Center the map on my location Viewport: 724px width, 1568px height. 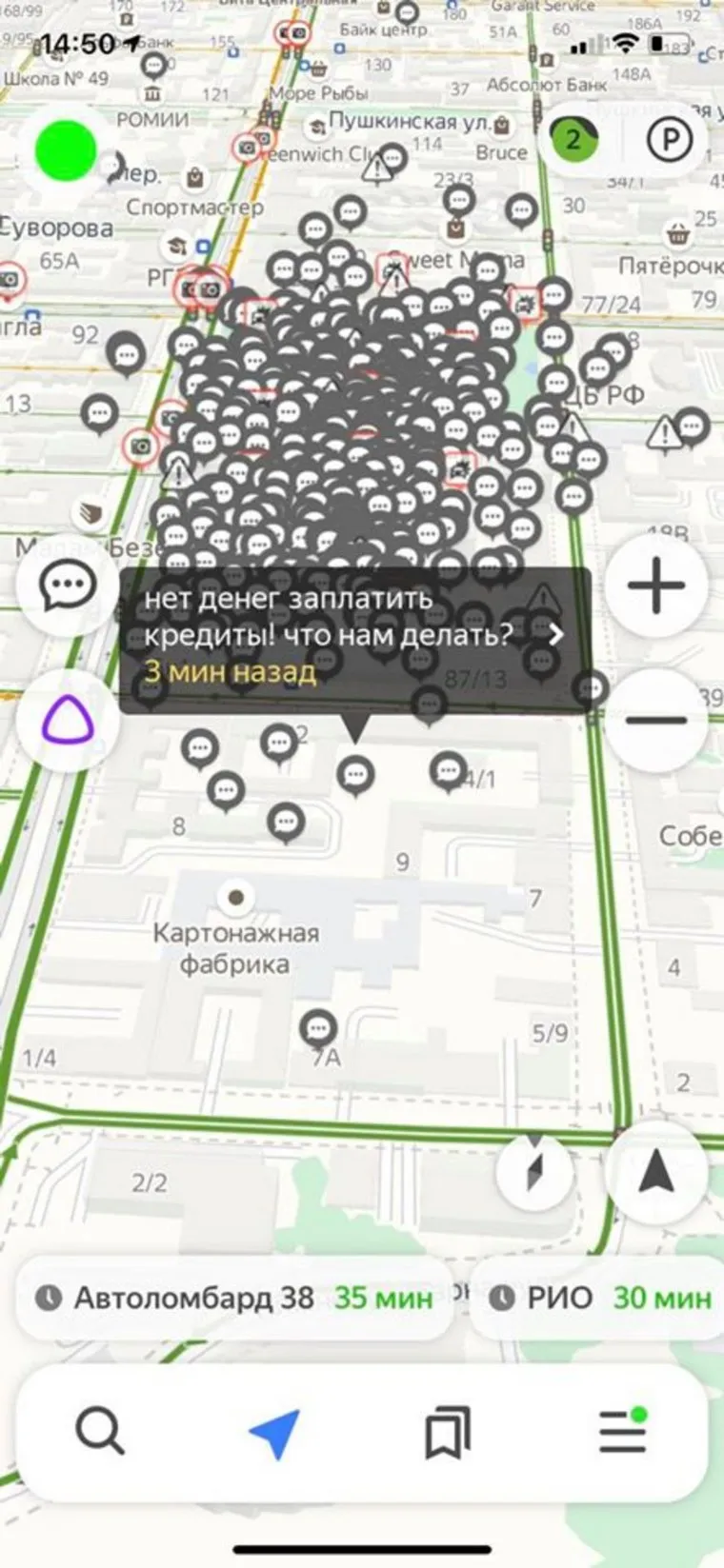[x=656, y=1174]
